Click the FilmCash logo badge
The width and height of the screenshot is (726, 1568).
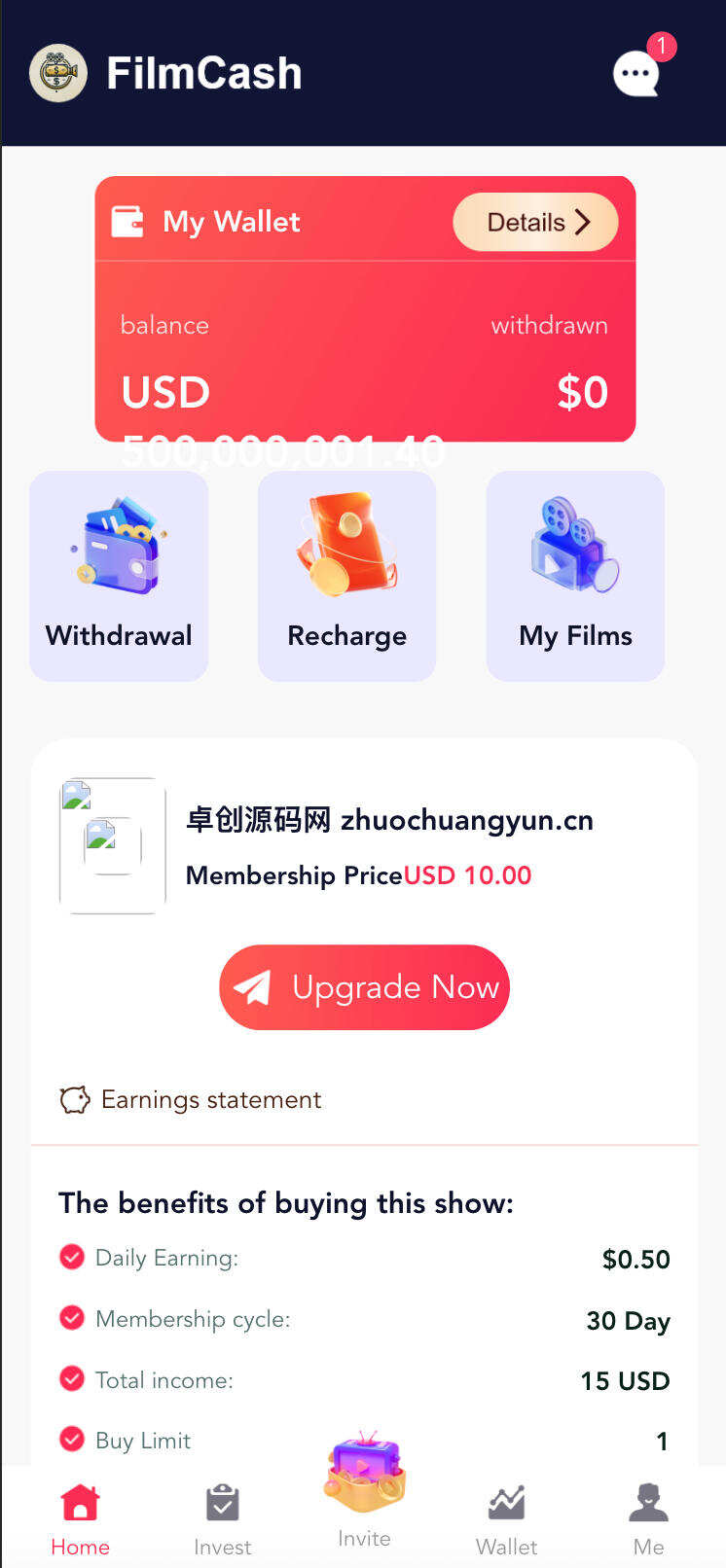tap(58, 72)
